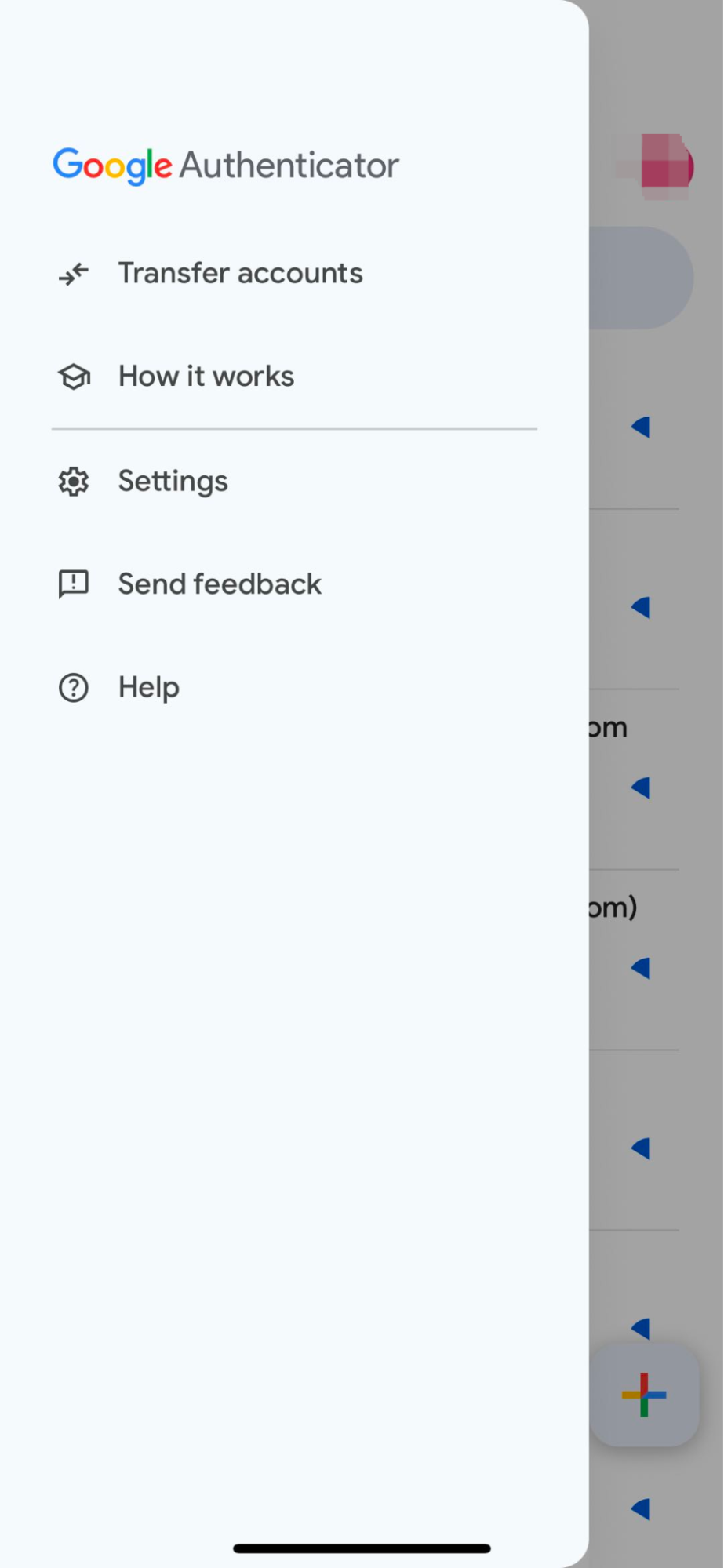Go to Settings
The image size is (724, 1568).
tap(294, 481)
